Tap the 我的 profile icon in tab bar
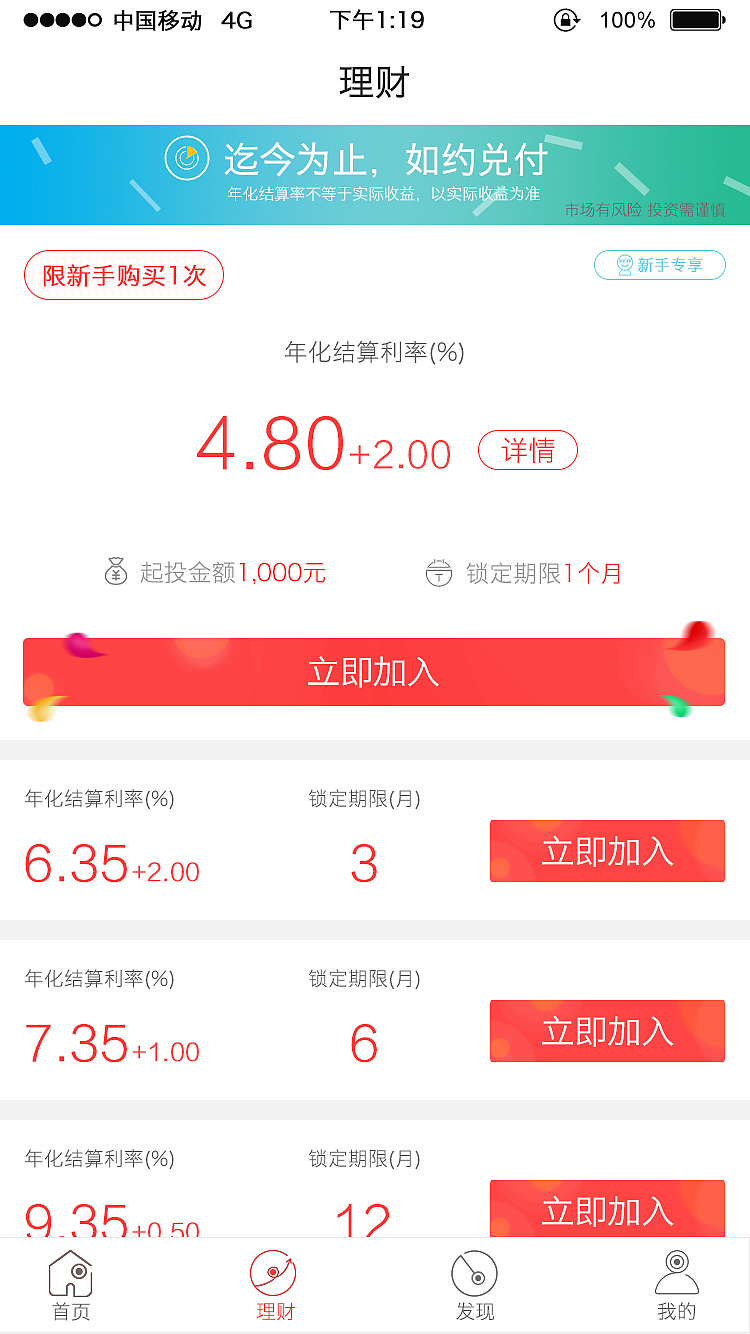 (x=676, y=1272)
